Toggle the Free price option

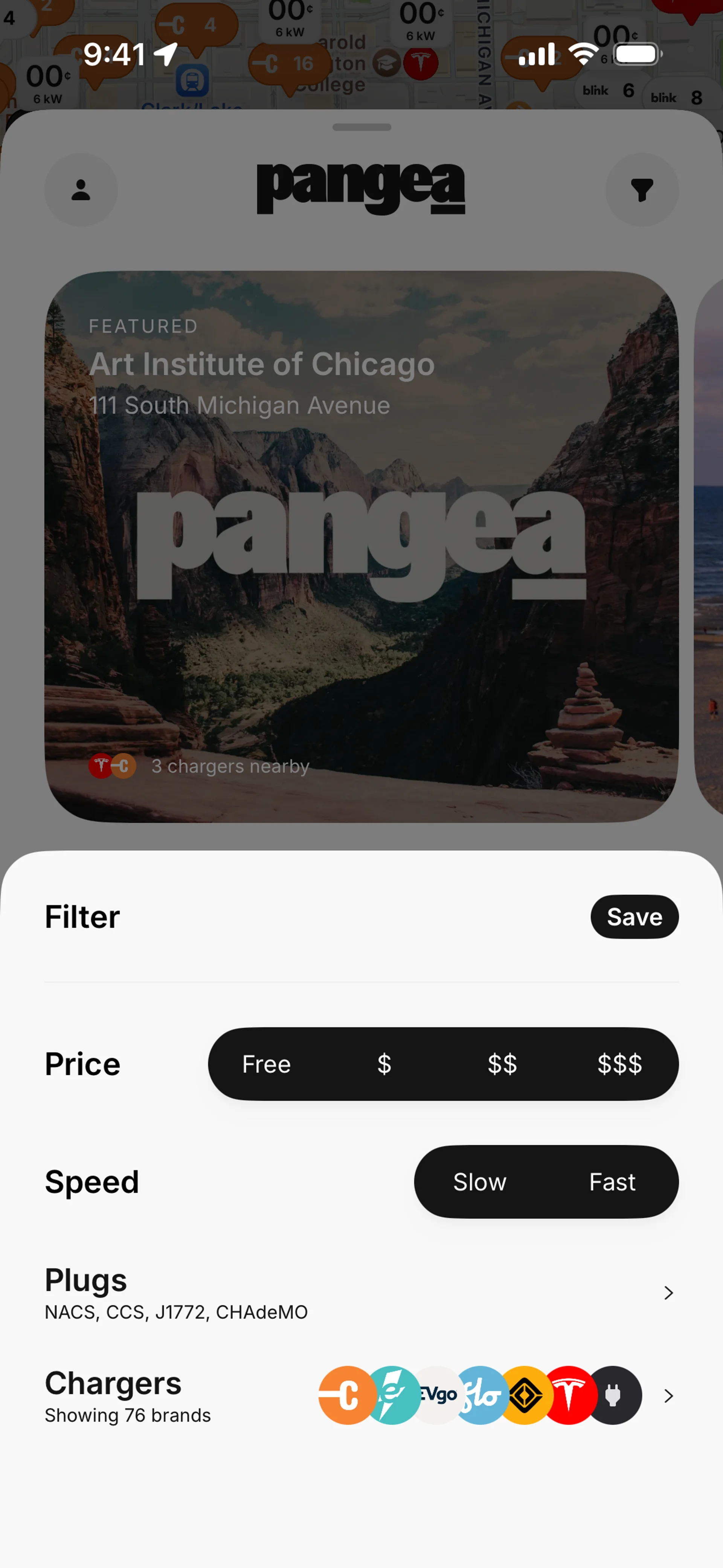point(266,1064)
